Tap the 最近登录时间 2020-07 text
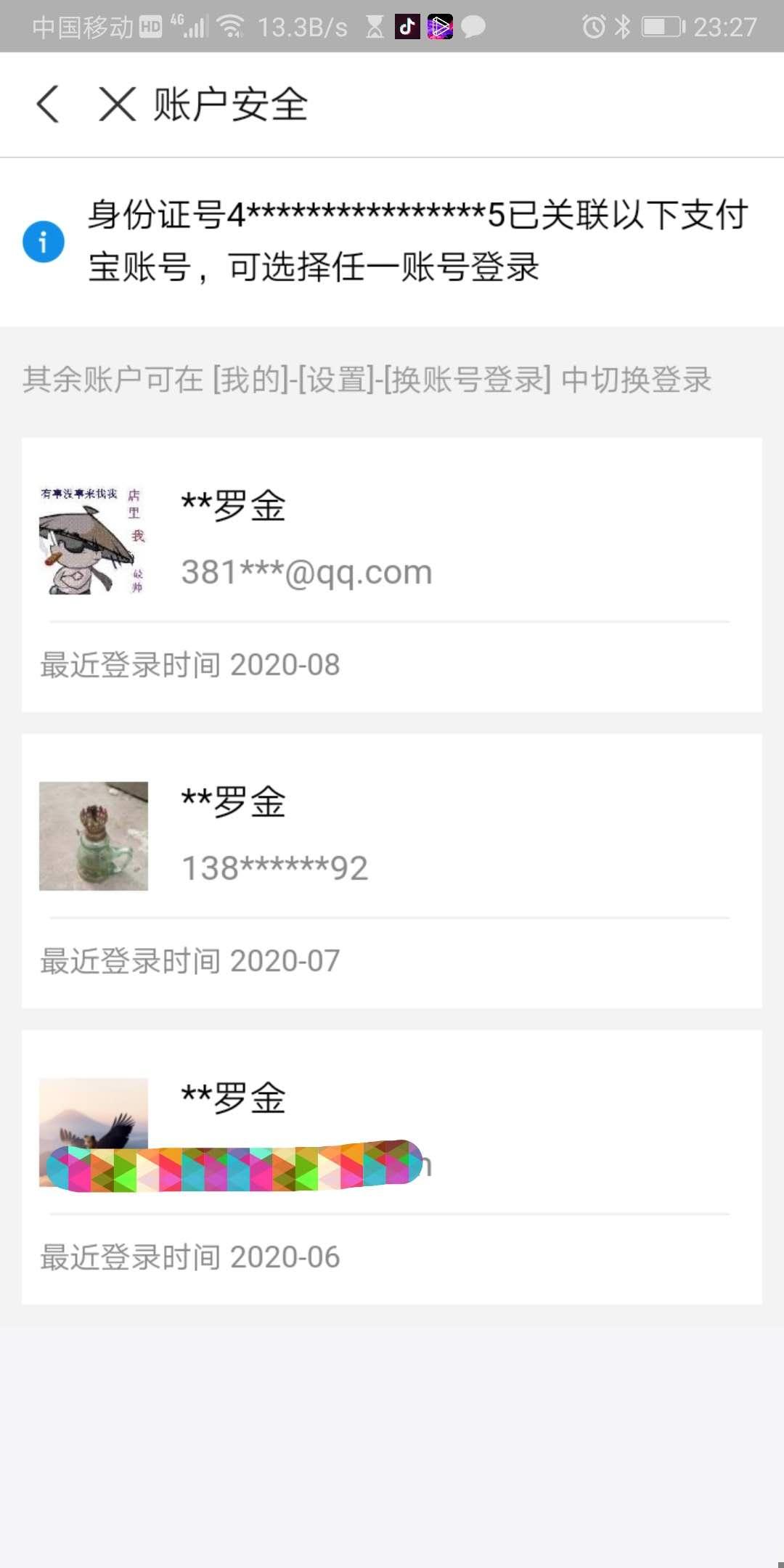This screenshot has width=784, height=1568. (x=189, y=960)
